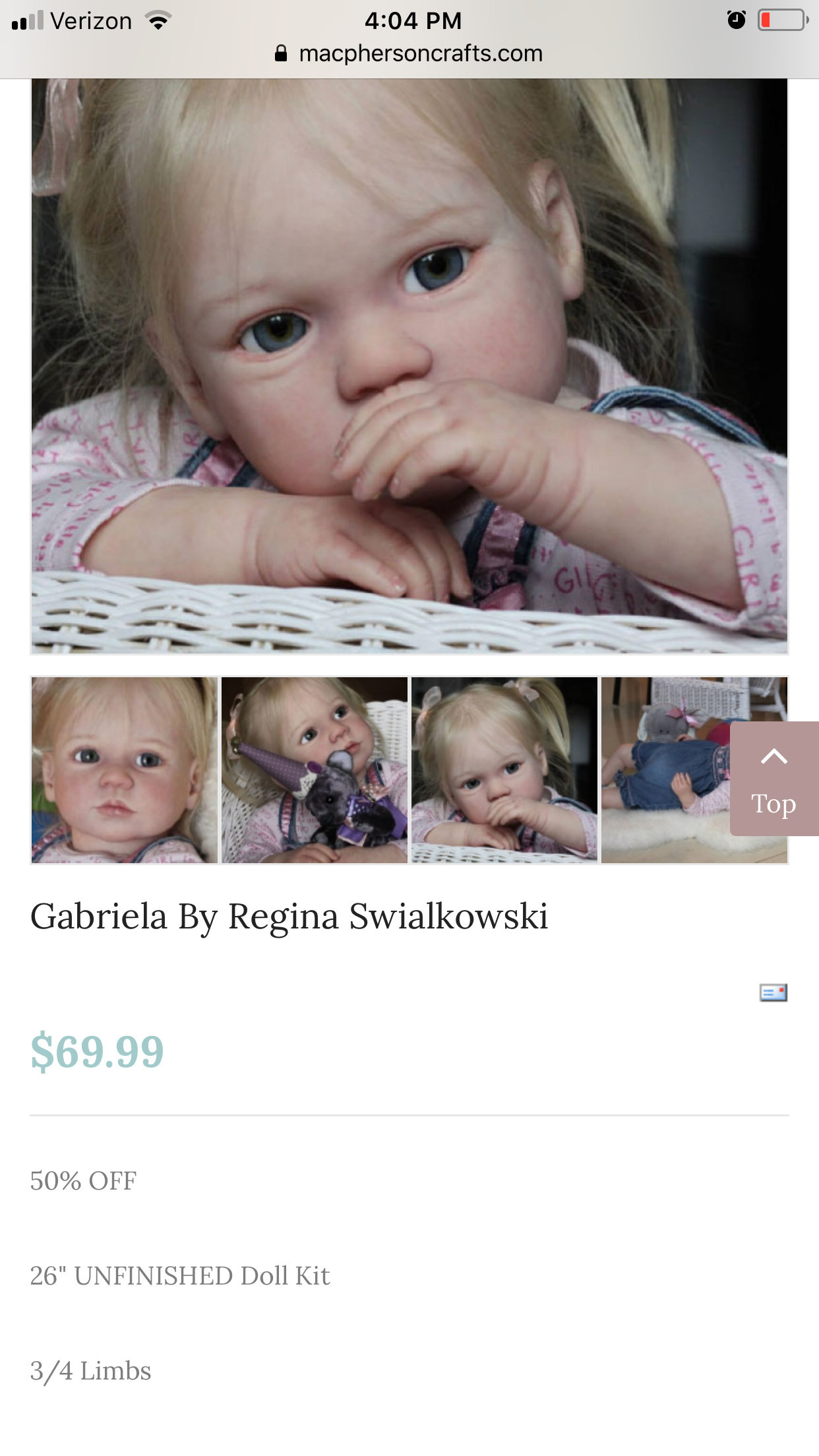Select thumbnail of doll with hand at mouth
819x1456 pixels.
click(x=504, y=770)
